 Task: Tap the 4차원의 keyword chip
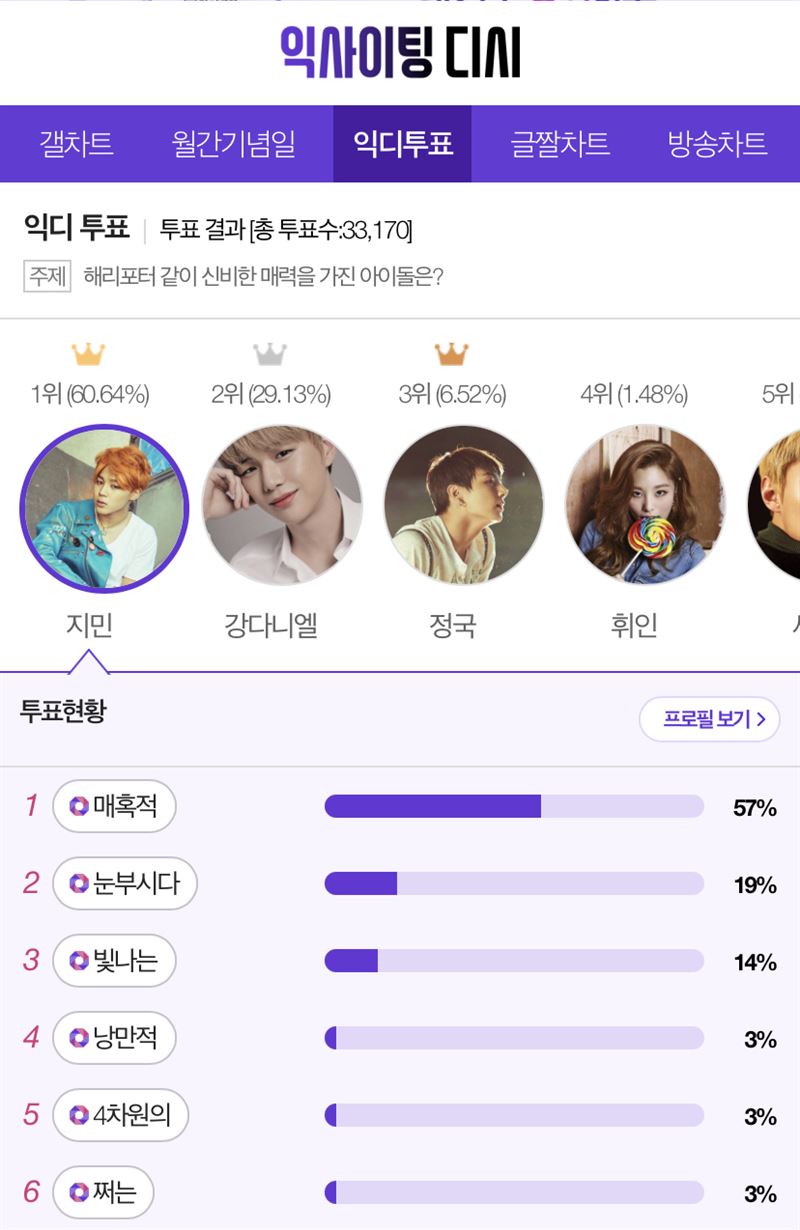pyautogui.click(x=120, y=1115)
